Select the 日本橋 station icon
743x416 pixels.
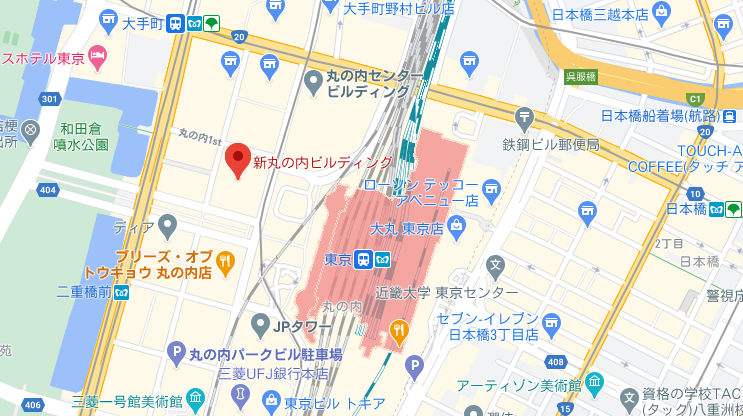pos(716,209)
